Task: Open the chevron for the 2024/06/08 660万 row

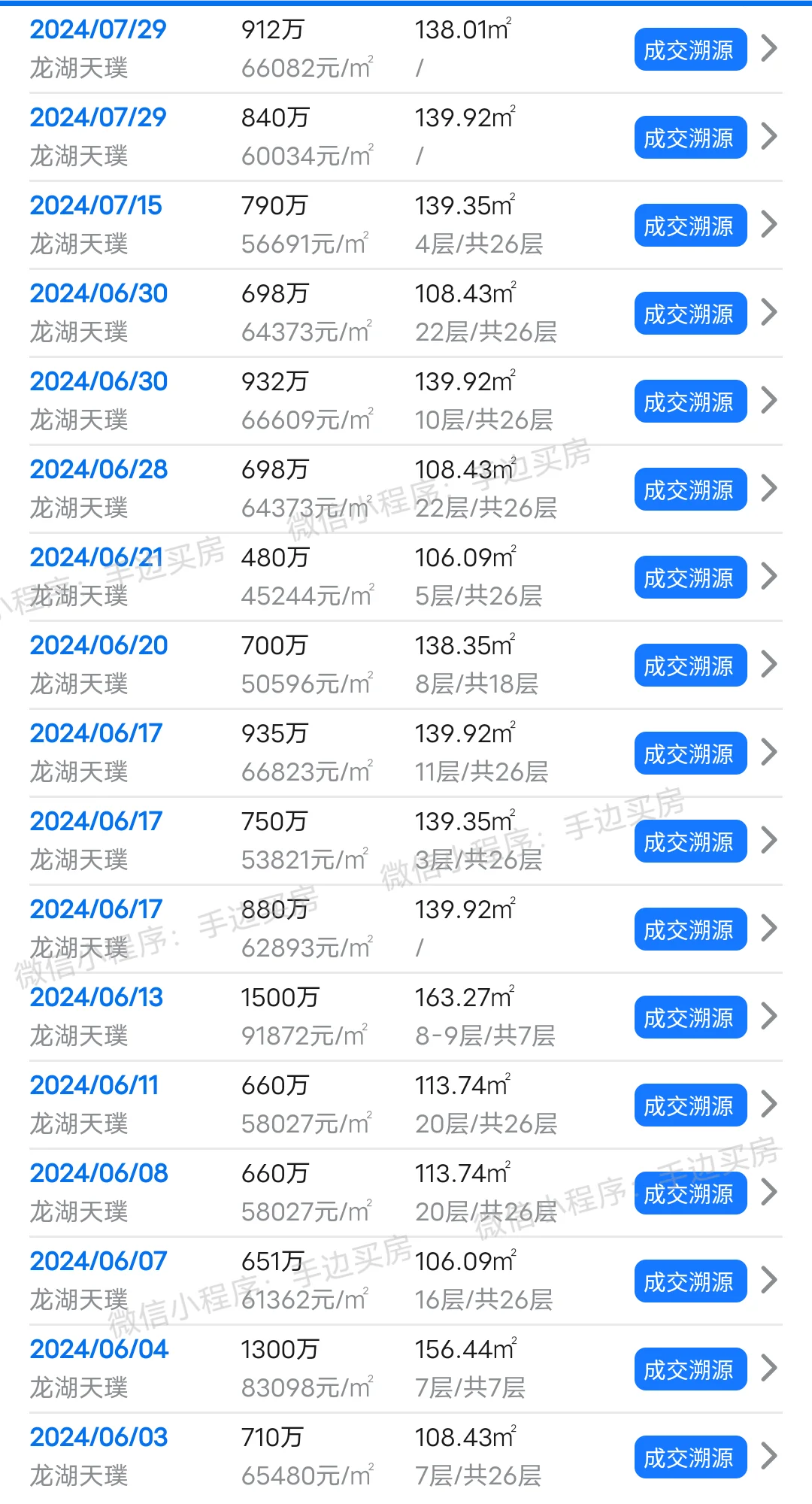Action: coord(768,1192)
